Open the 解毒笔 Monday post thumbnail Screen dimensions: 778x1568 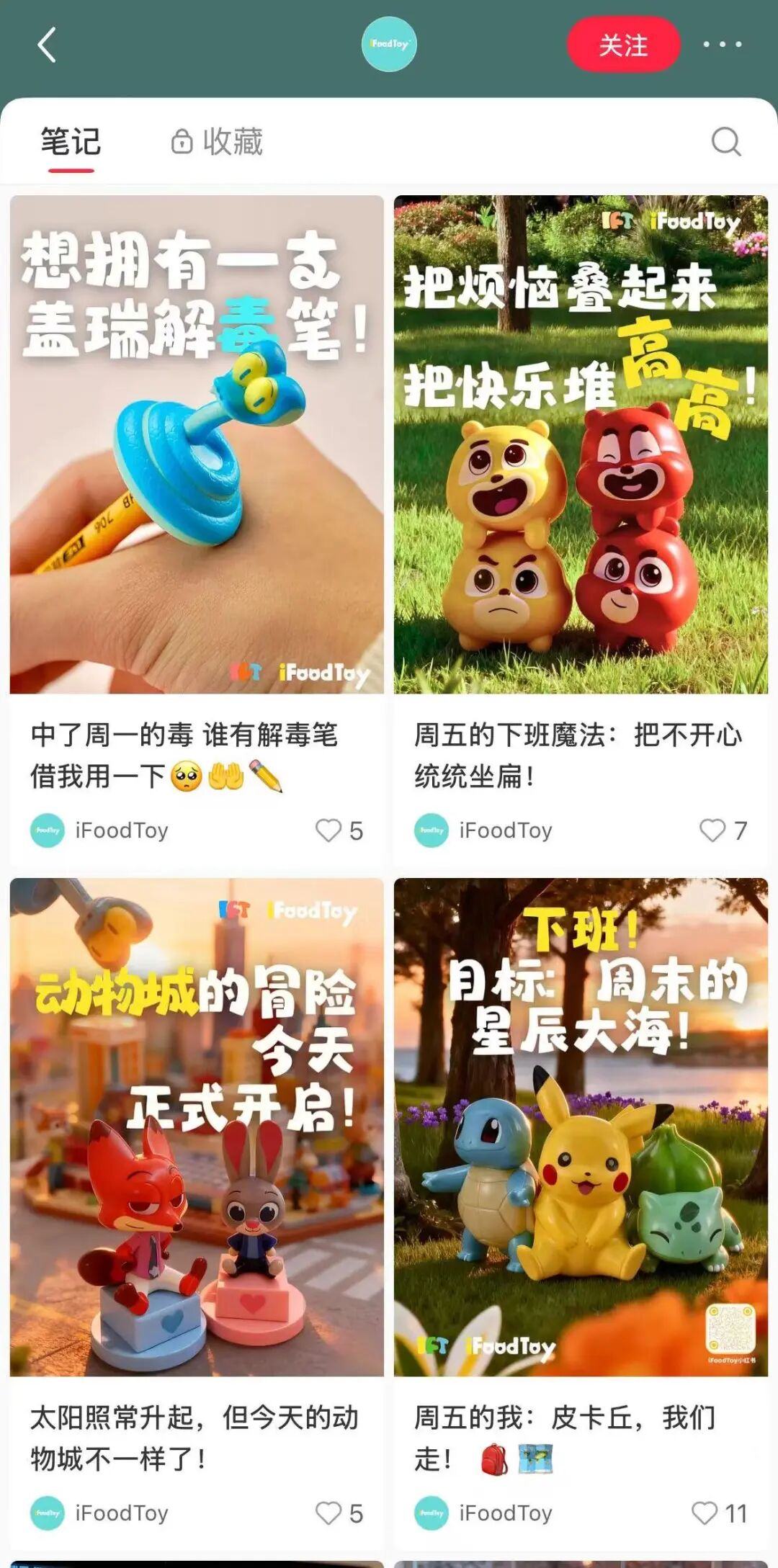pos(196,439)
